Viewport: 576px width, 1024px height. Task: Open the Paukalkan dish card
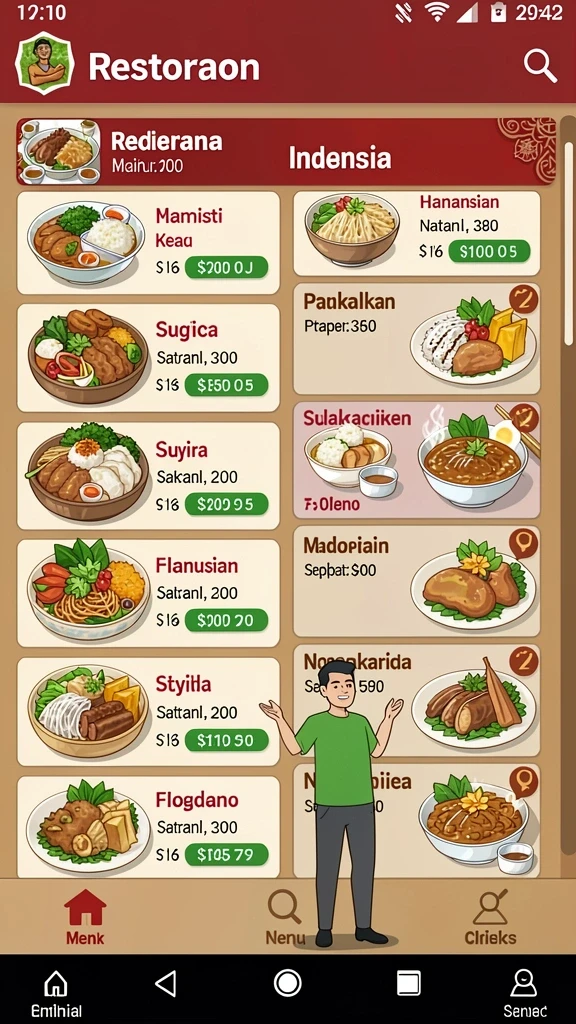pyautogui.click(x=417, y=338)
